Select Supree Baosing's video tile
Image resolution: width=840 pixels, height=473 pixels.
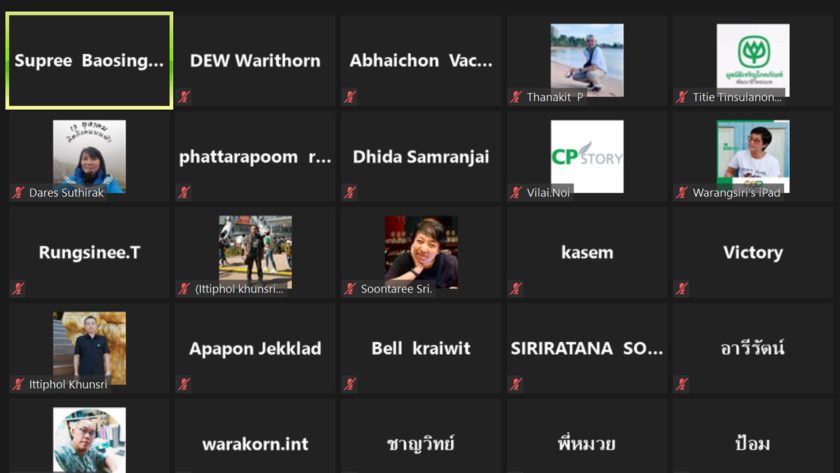(x=89, y=60)
